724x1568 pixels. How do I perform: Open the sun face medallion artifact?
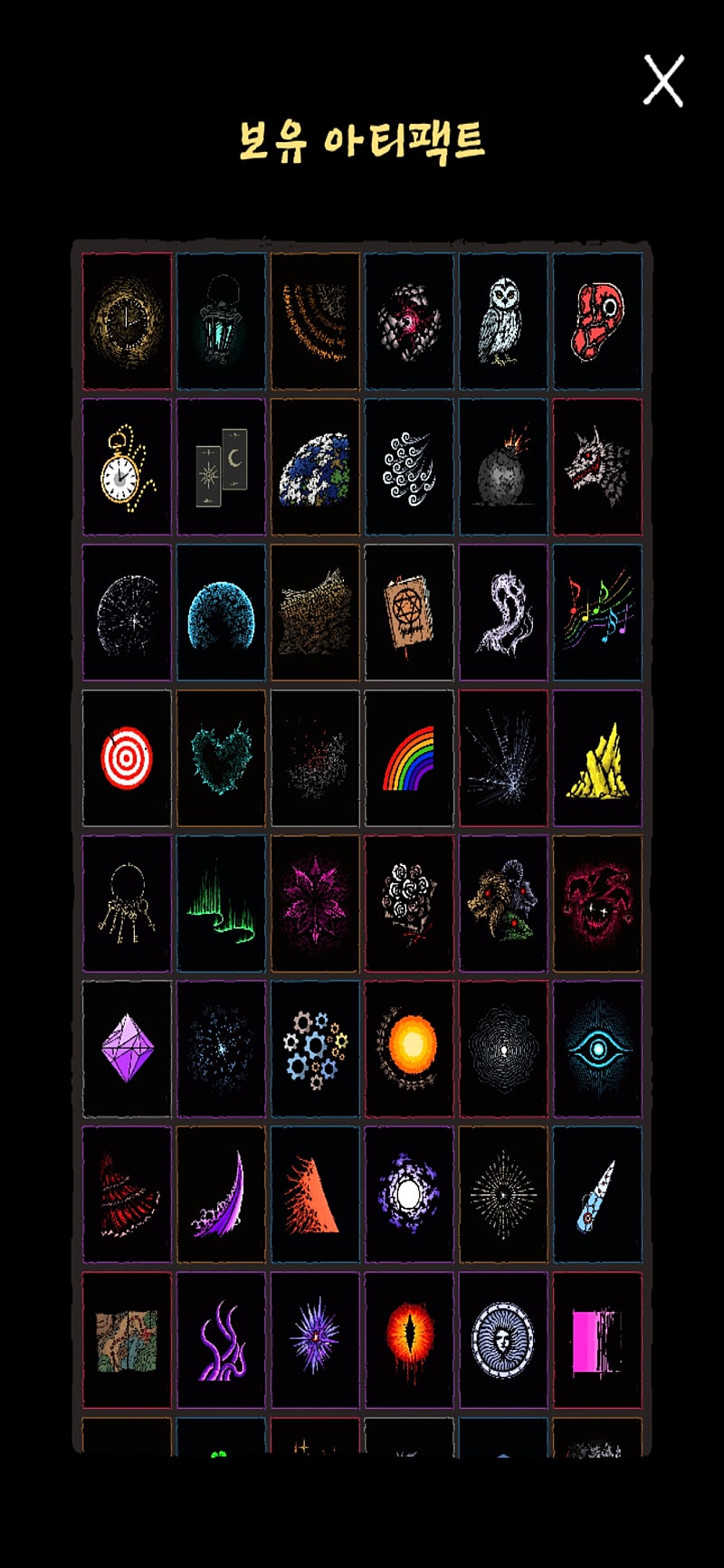503,1340
